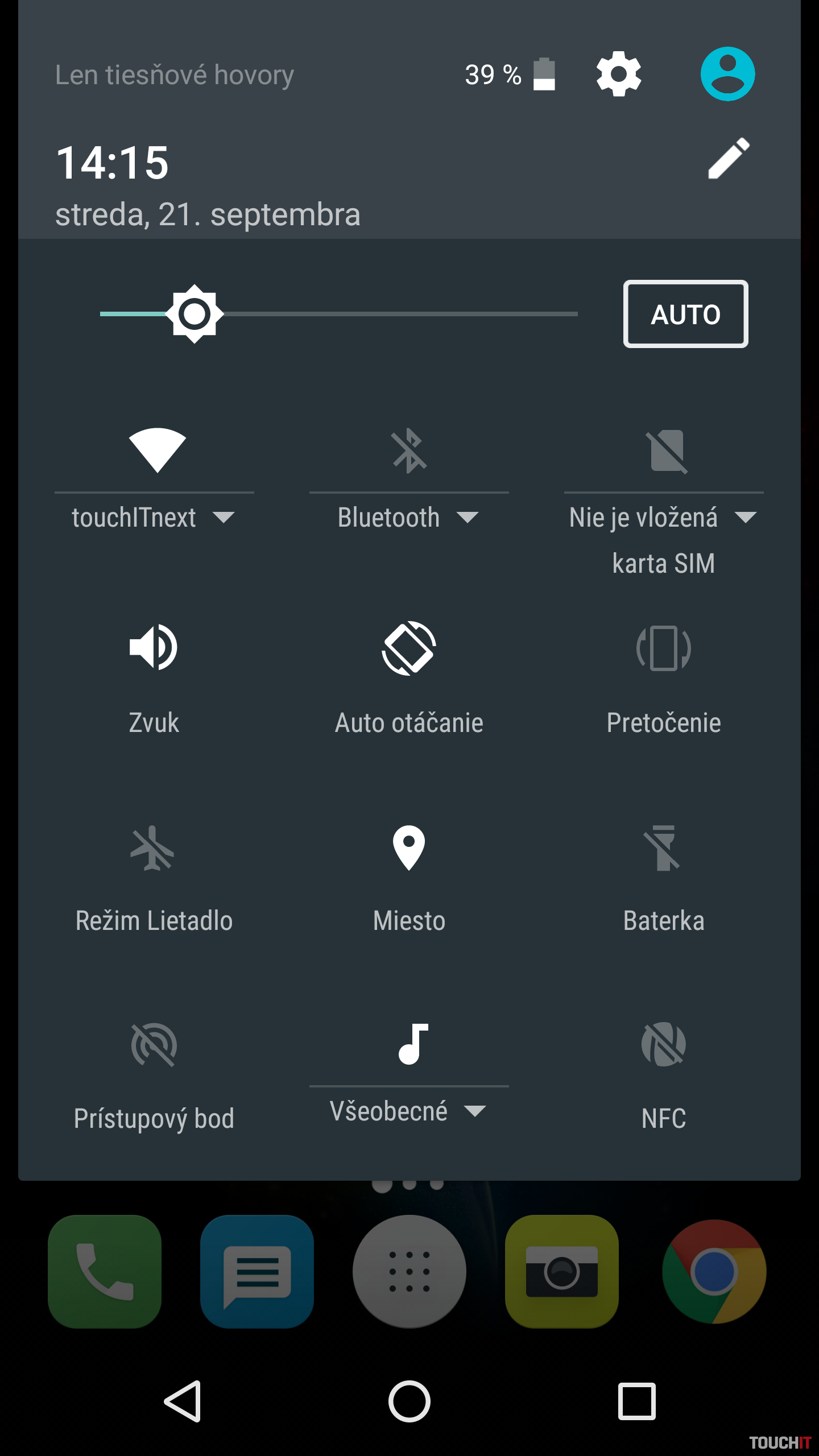Expand the Všeobecné sound profile dropdown

[408, 1111]
